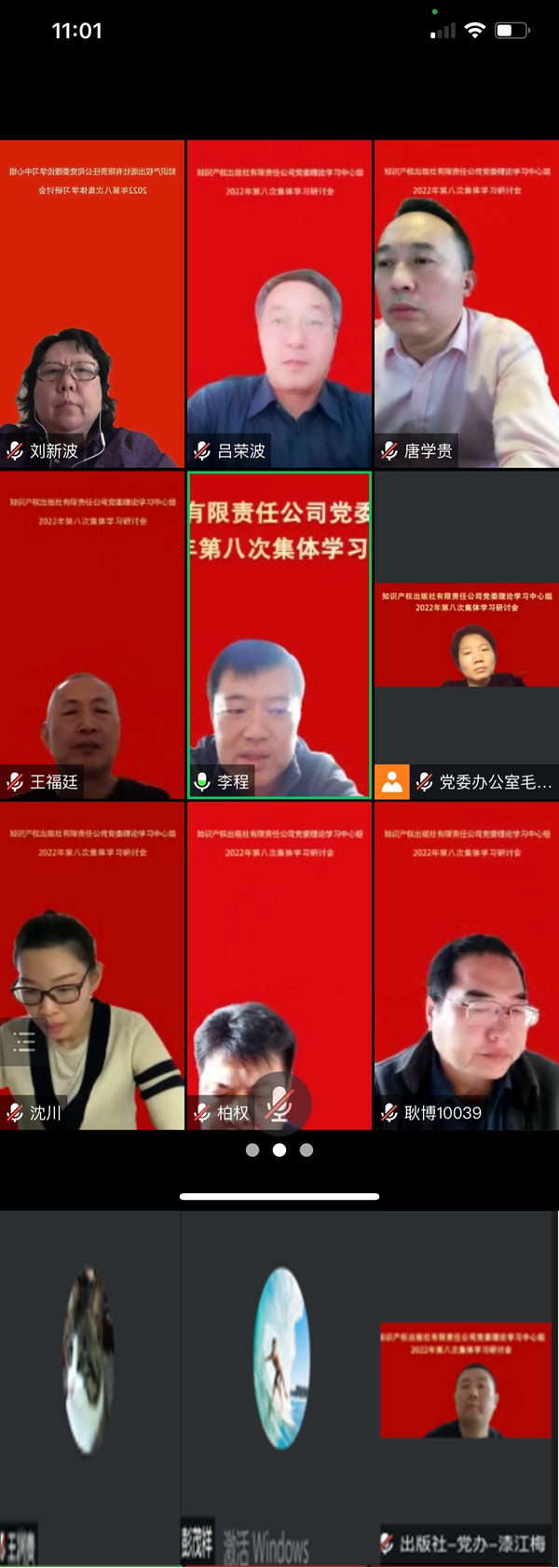The image size is (559, 1568).
Task: Open 耿博10039's video tile
Action: 466,965
